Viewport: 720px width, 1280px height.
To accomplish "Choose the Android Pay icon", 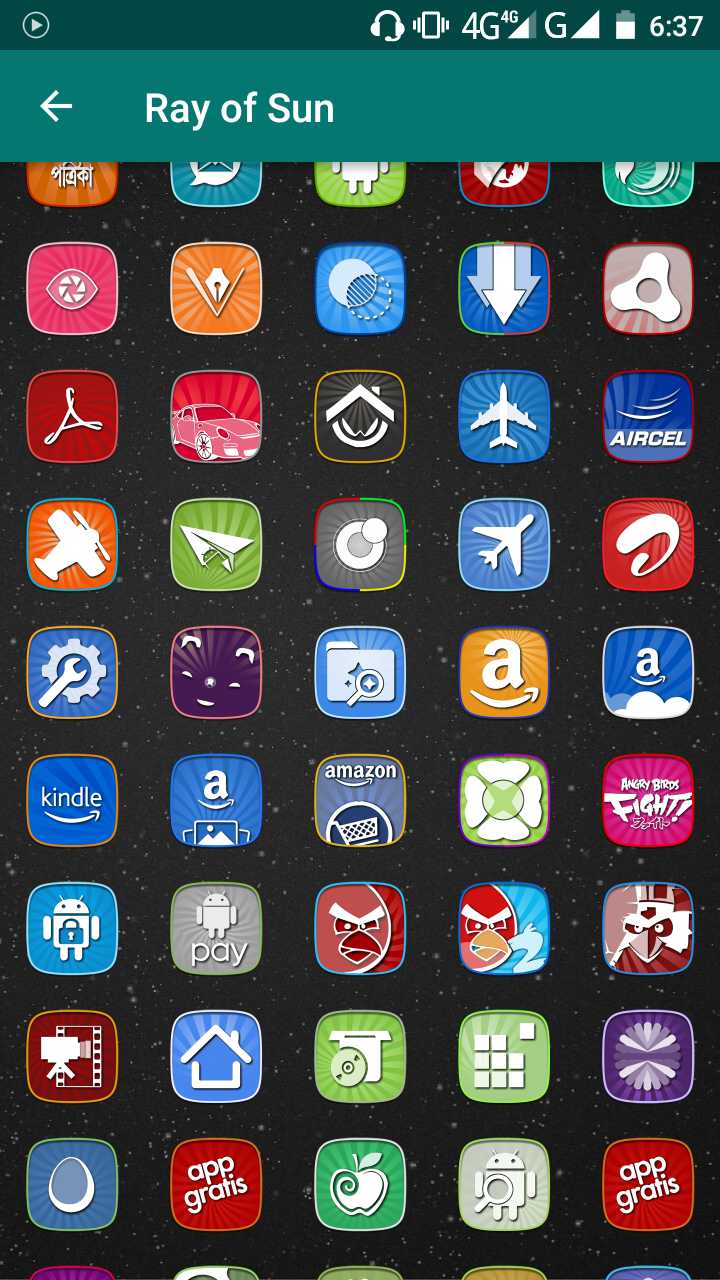I will 216,928.
